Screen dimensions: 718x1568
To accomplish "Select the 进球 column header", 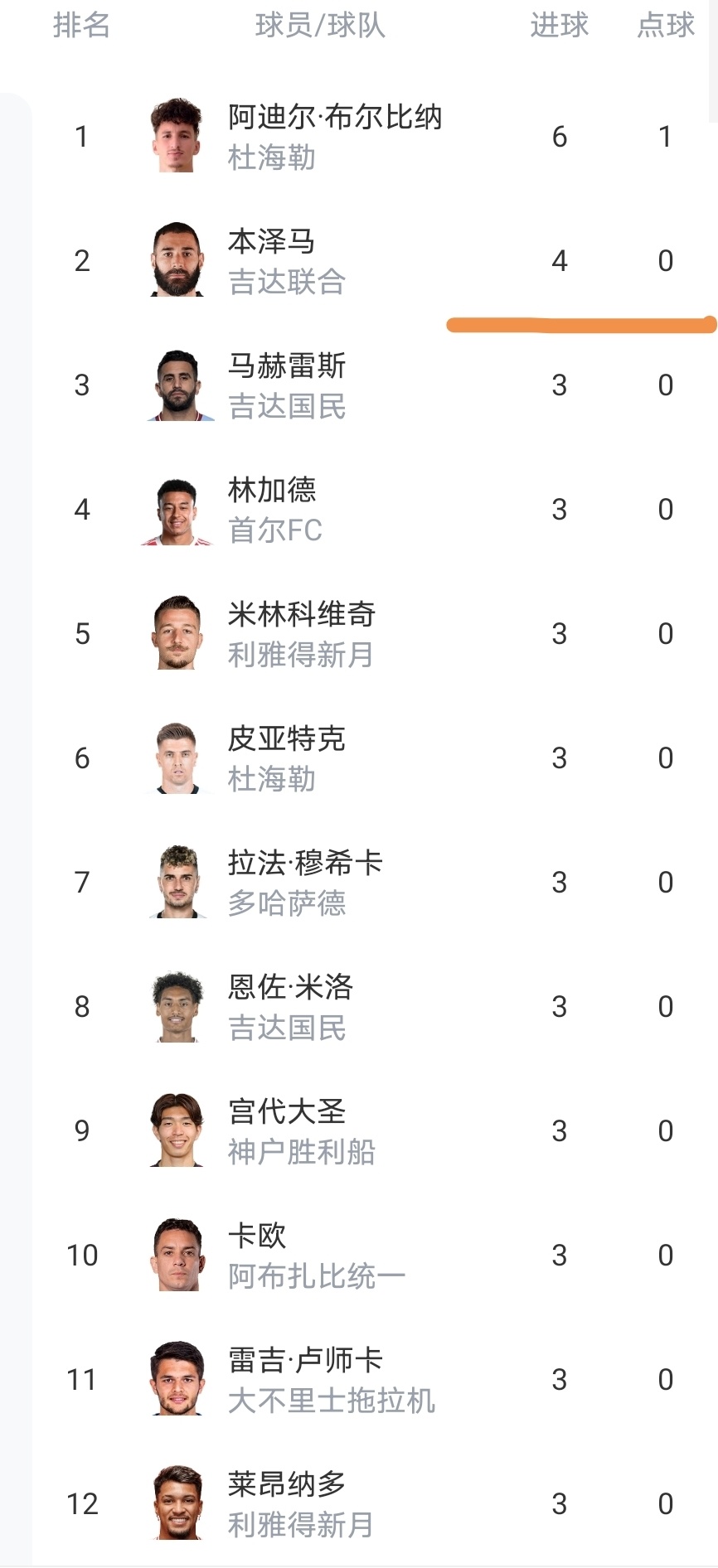I will pyautogui.click(x=560, y=25).
